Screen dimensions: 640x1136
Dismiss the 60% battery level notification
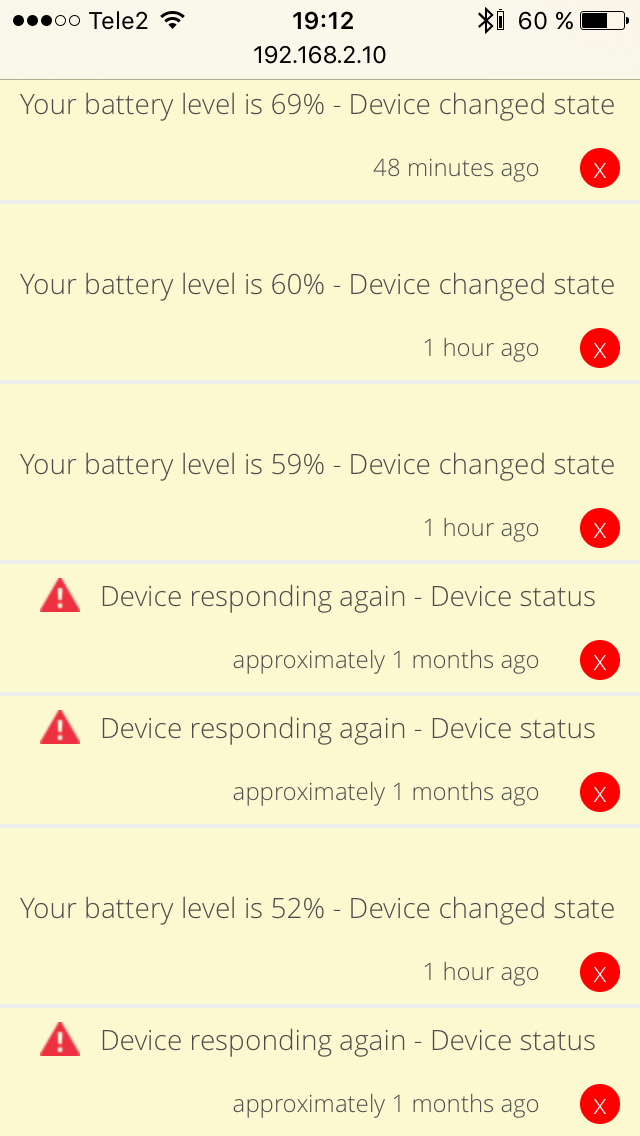point(599,348)
